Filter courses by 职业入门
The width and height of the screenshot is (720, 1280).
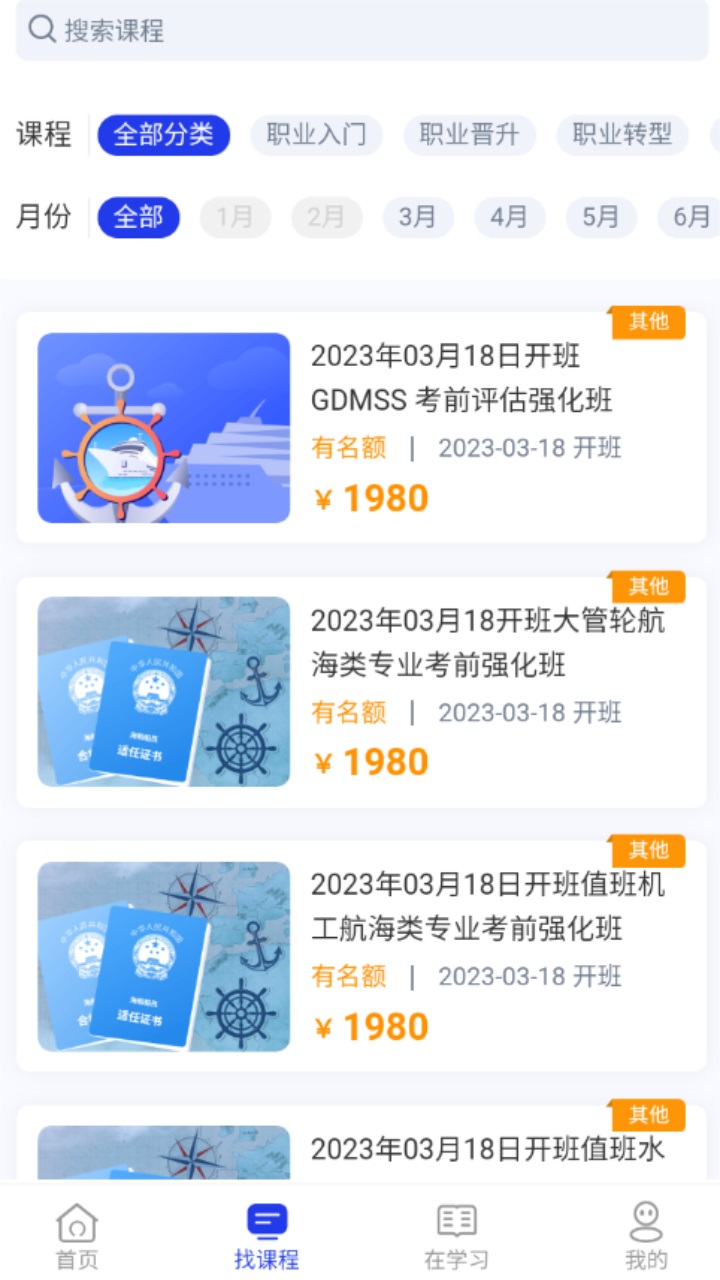coord(316,135)
